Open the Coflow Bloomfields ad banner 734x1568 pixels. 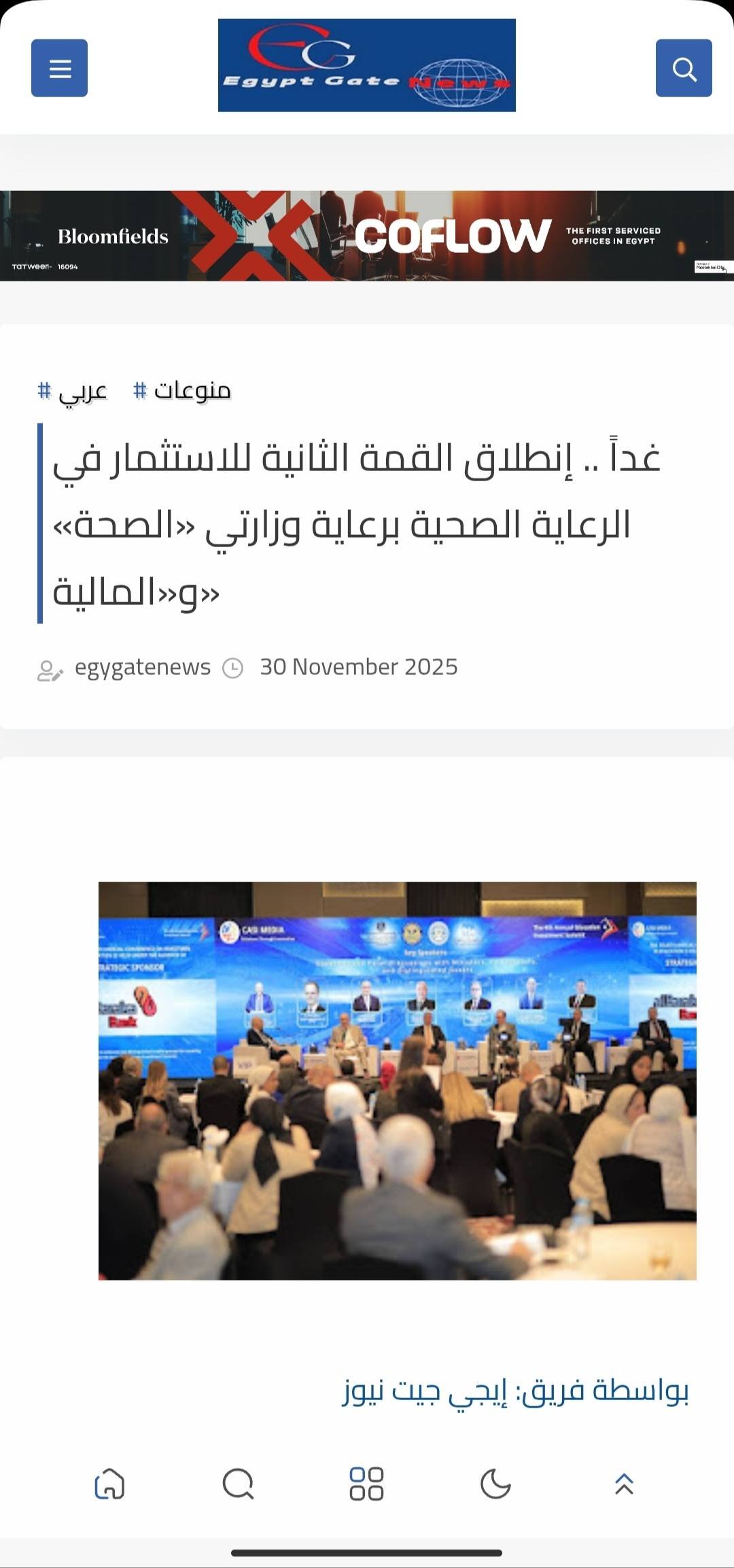tap(366, 236)
